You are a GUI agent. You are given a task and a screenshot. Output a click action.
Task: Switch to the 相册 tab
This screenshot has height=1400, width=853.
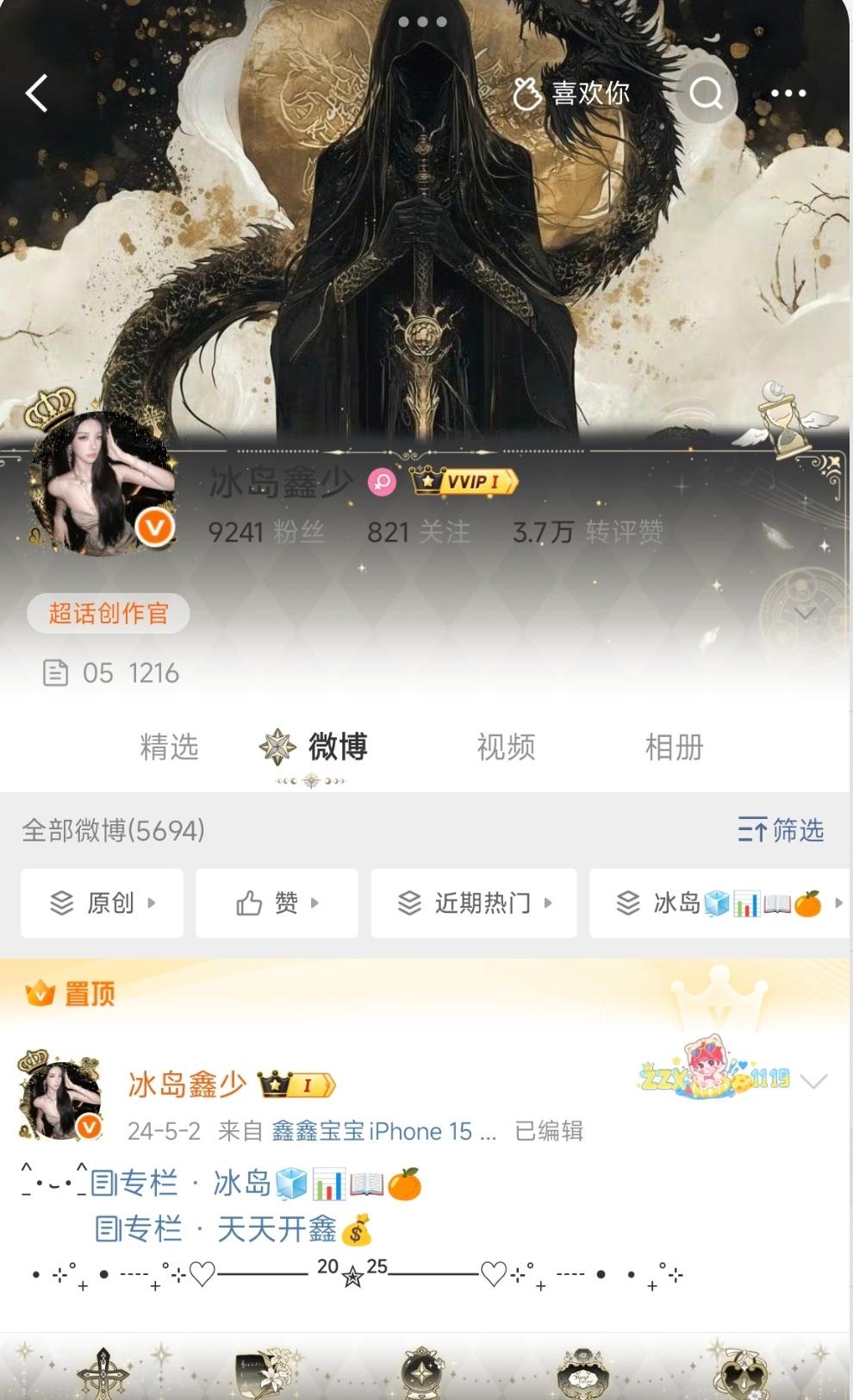[674, 747]
